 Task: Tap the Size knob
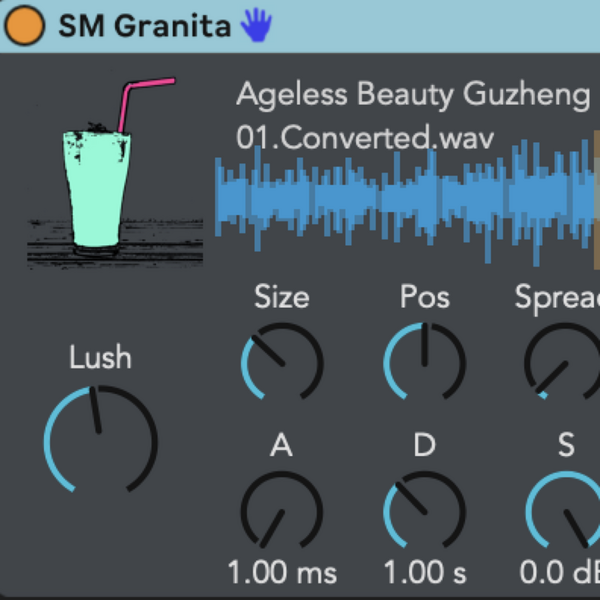click(x=282, y=362)
